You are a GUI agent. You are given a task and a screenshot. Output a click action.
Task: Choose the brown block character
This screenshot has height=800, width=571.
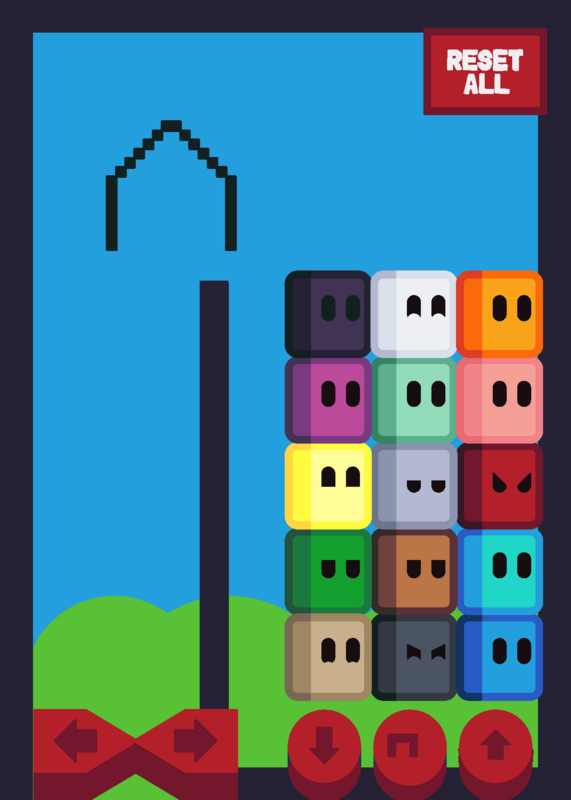click(x=414, y=571)
